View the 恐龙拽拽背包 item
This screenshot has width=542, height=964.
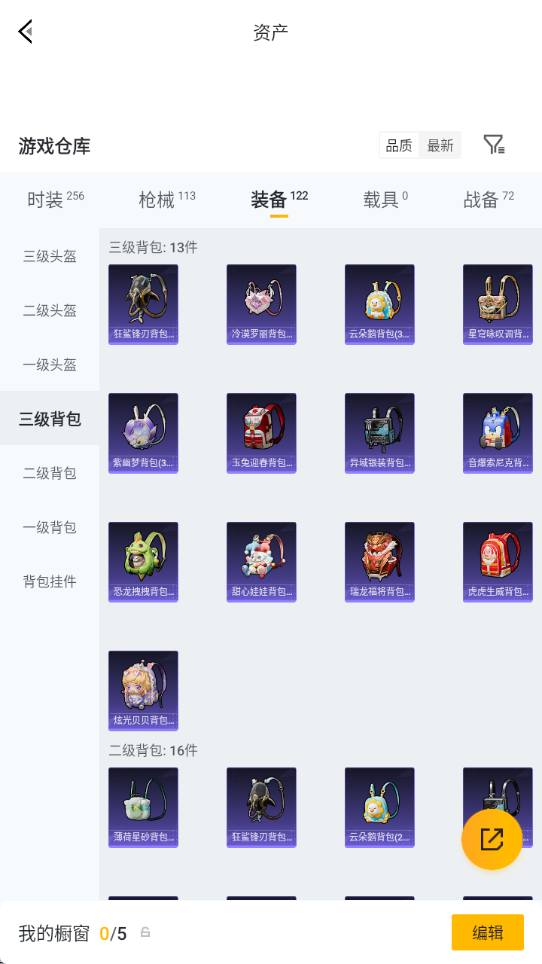143,562
